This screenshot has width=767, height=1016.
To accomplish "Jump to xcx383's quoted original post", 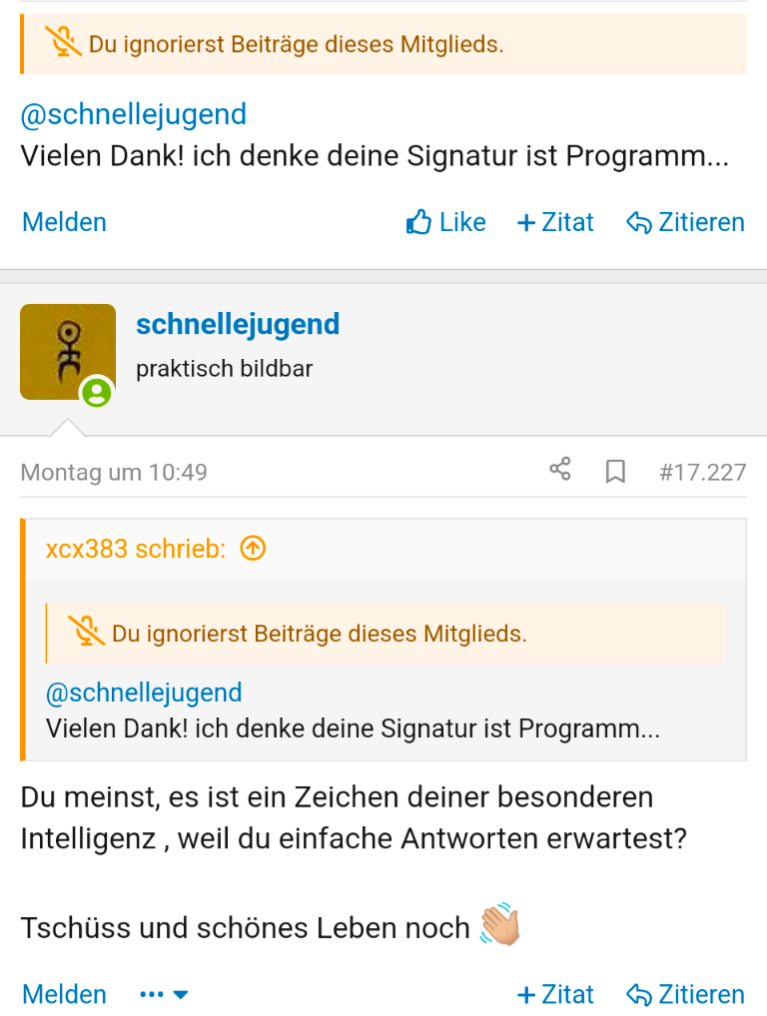I will coord(254,548).
